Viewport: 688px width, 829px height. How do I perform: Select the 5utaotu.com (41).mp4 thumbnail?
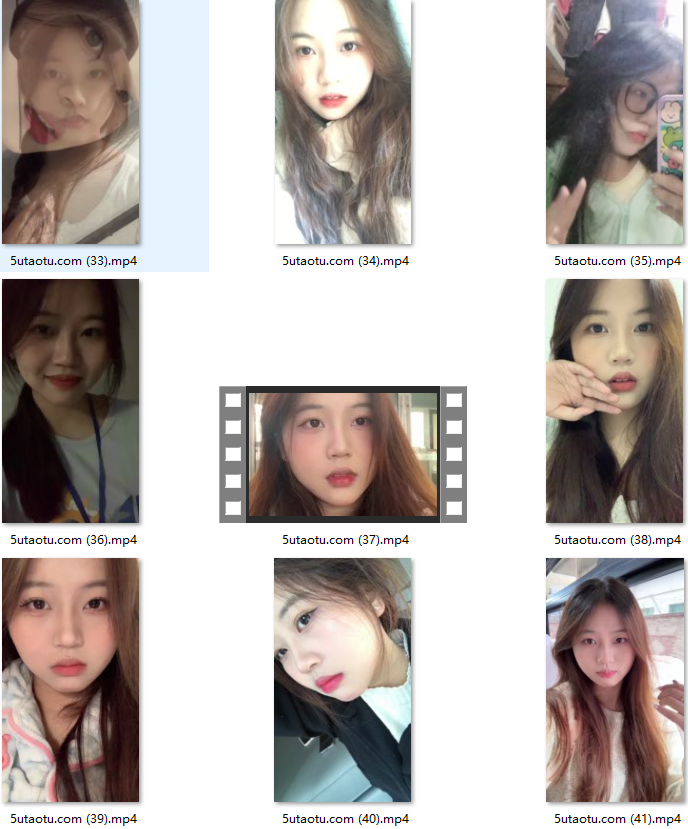615,680
